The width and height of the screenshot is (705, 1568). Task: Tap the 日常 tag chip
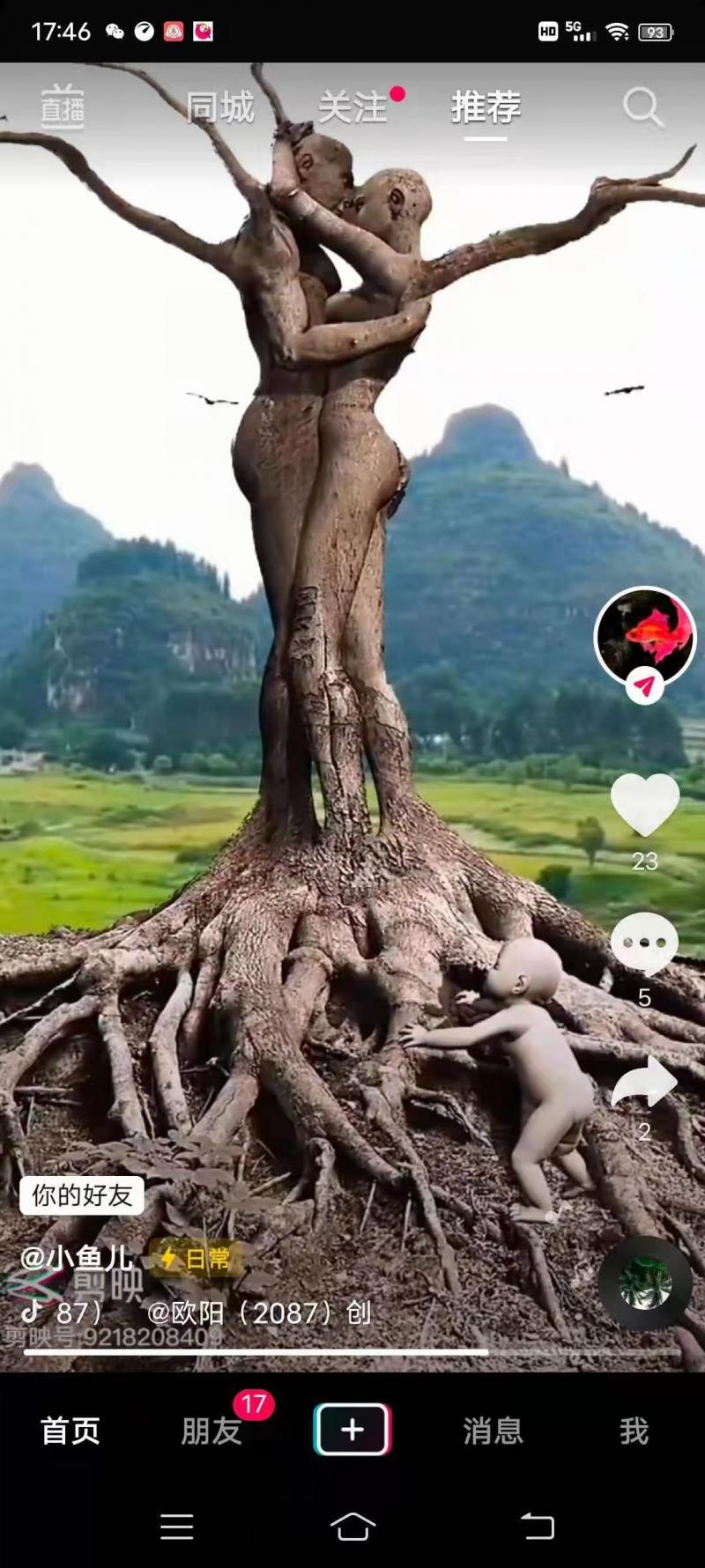[197, 1258]
